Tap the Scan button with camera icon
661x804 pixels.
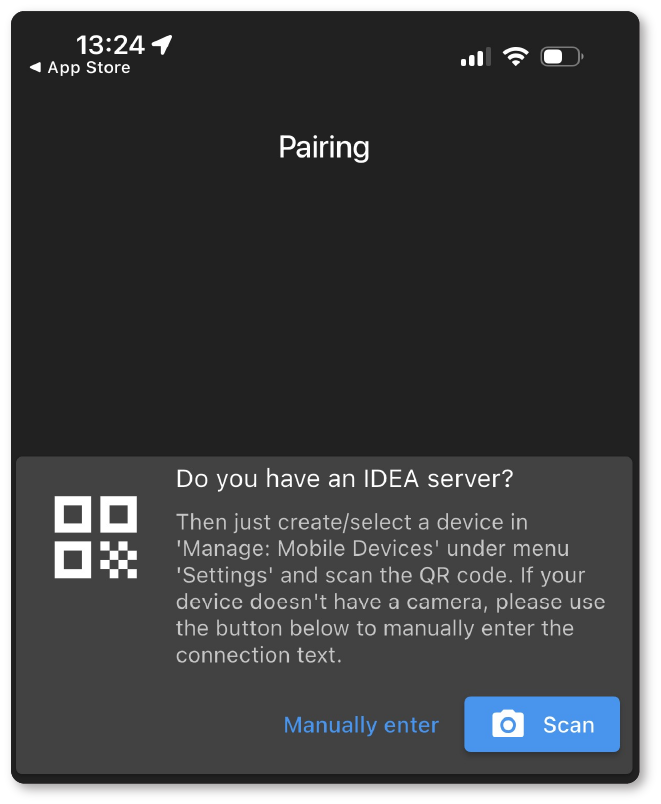coord(542,724)
